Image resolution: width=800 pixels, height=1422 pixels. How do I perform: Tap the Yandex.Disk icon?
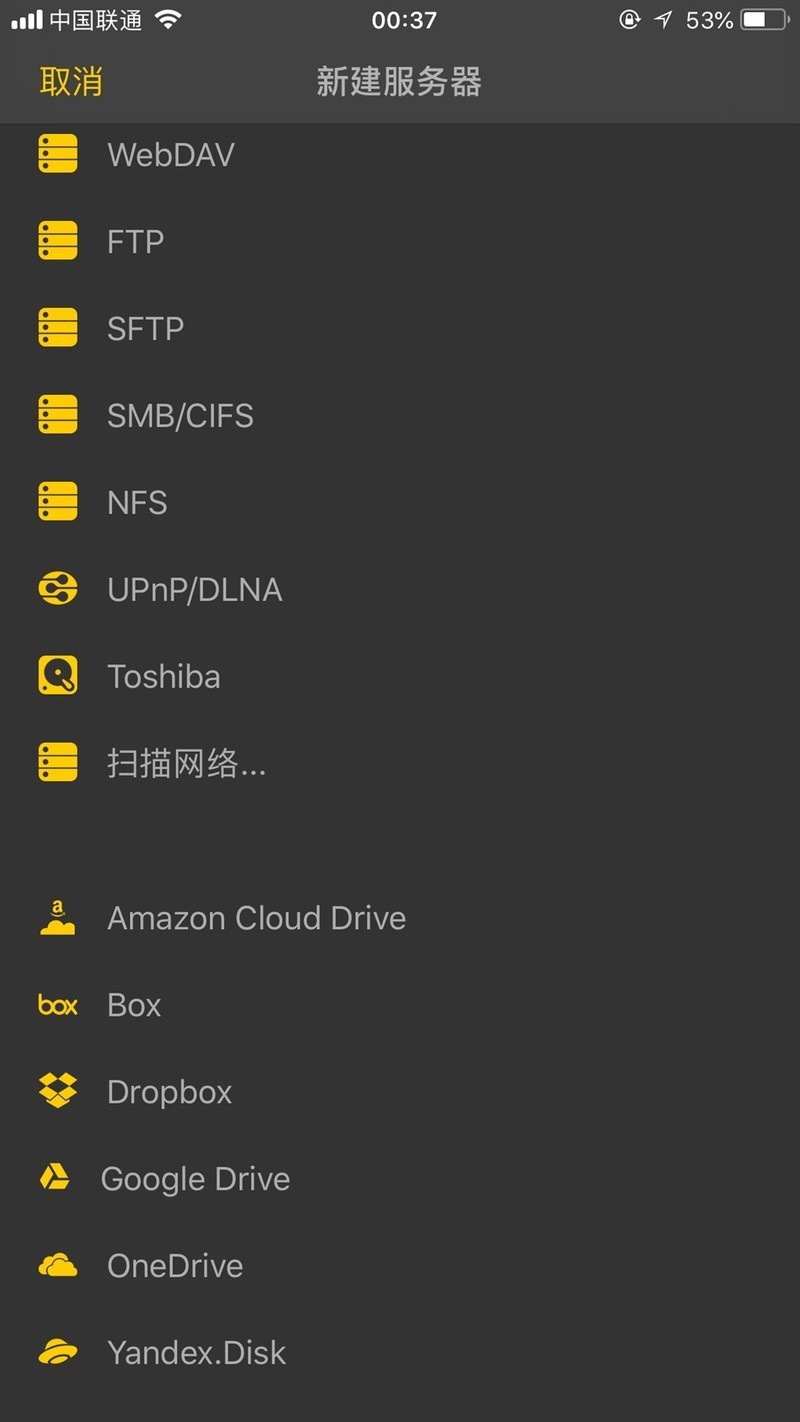pos(57,1352)
